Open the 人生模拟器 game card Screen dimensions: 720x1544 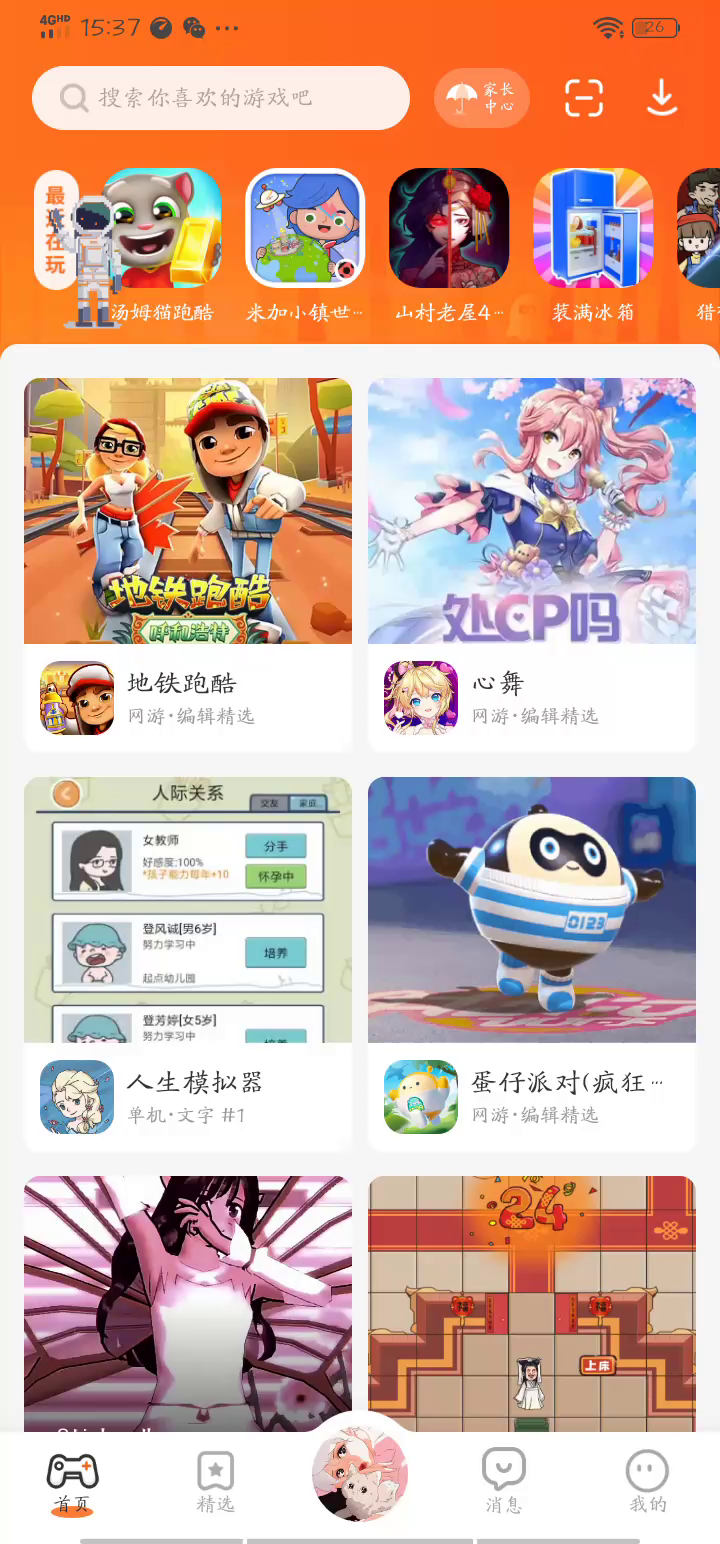click(x=188, y=964)
